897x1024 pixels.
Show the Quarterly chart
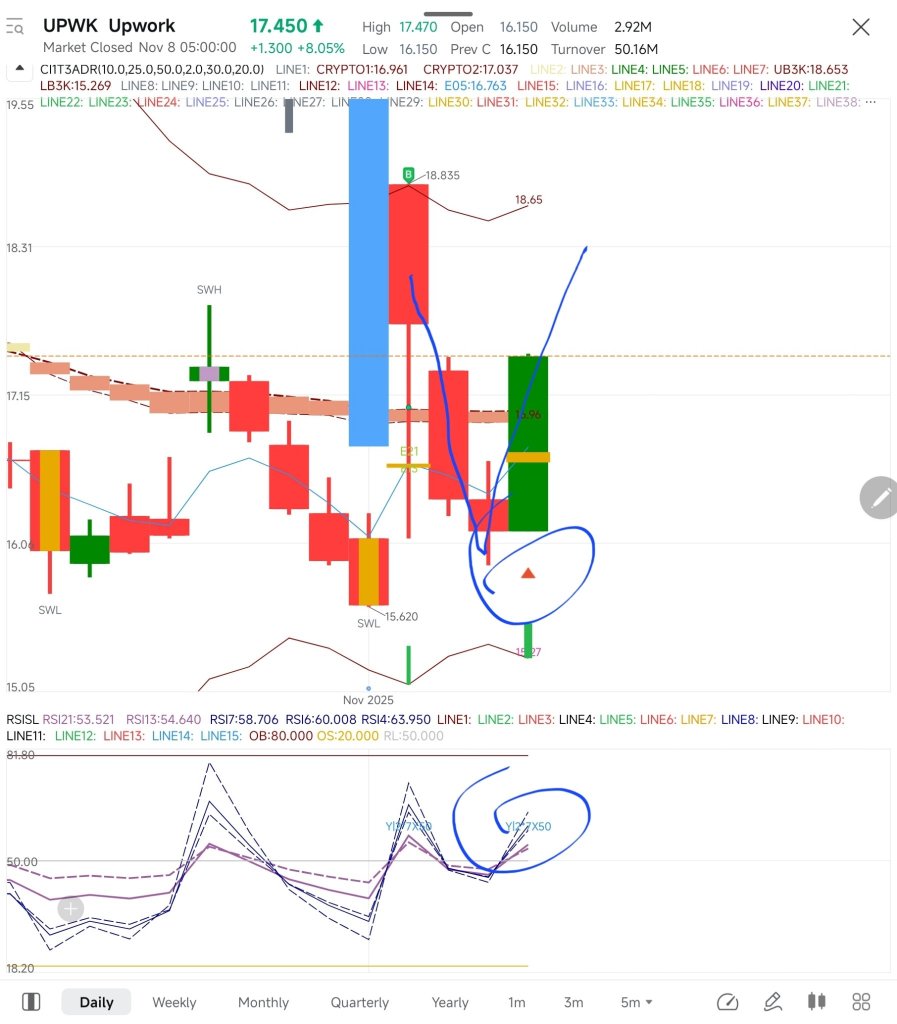pos(360,1002)
